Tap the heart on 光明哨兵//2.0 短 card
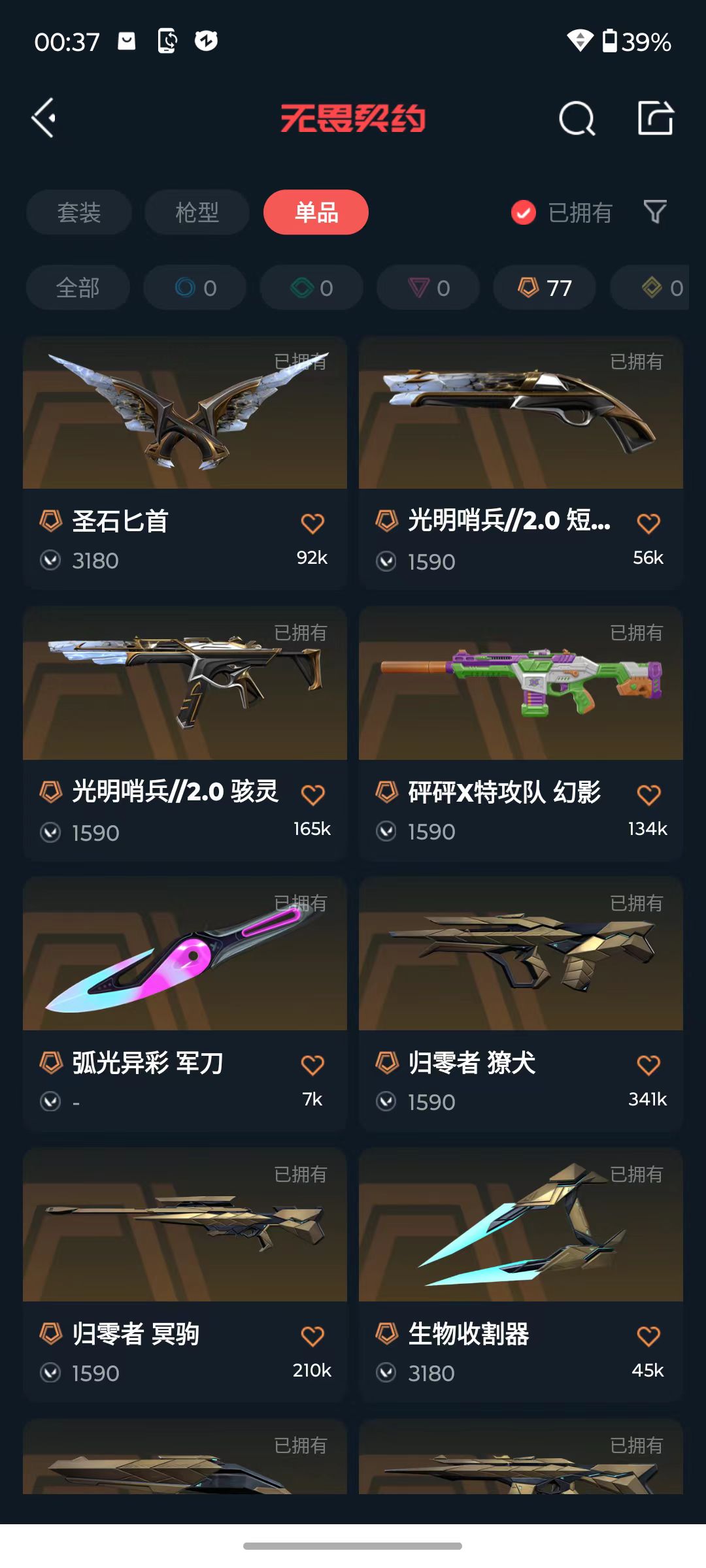 click(x=648, y=523)
